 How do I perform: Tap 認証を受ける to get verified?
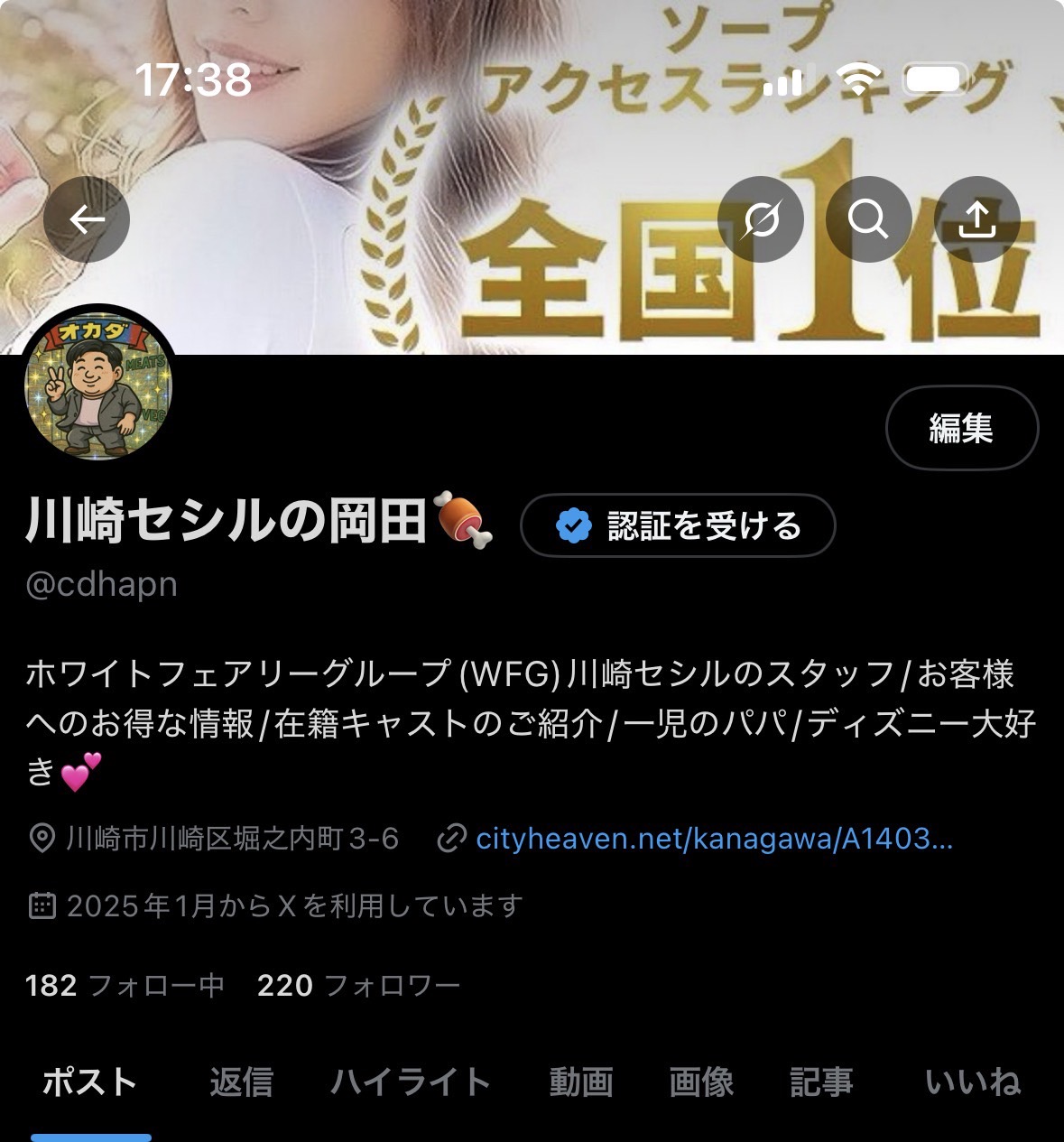678,525
